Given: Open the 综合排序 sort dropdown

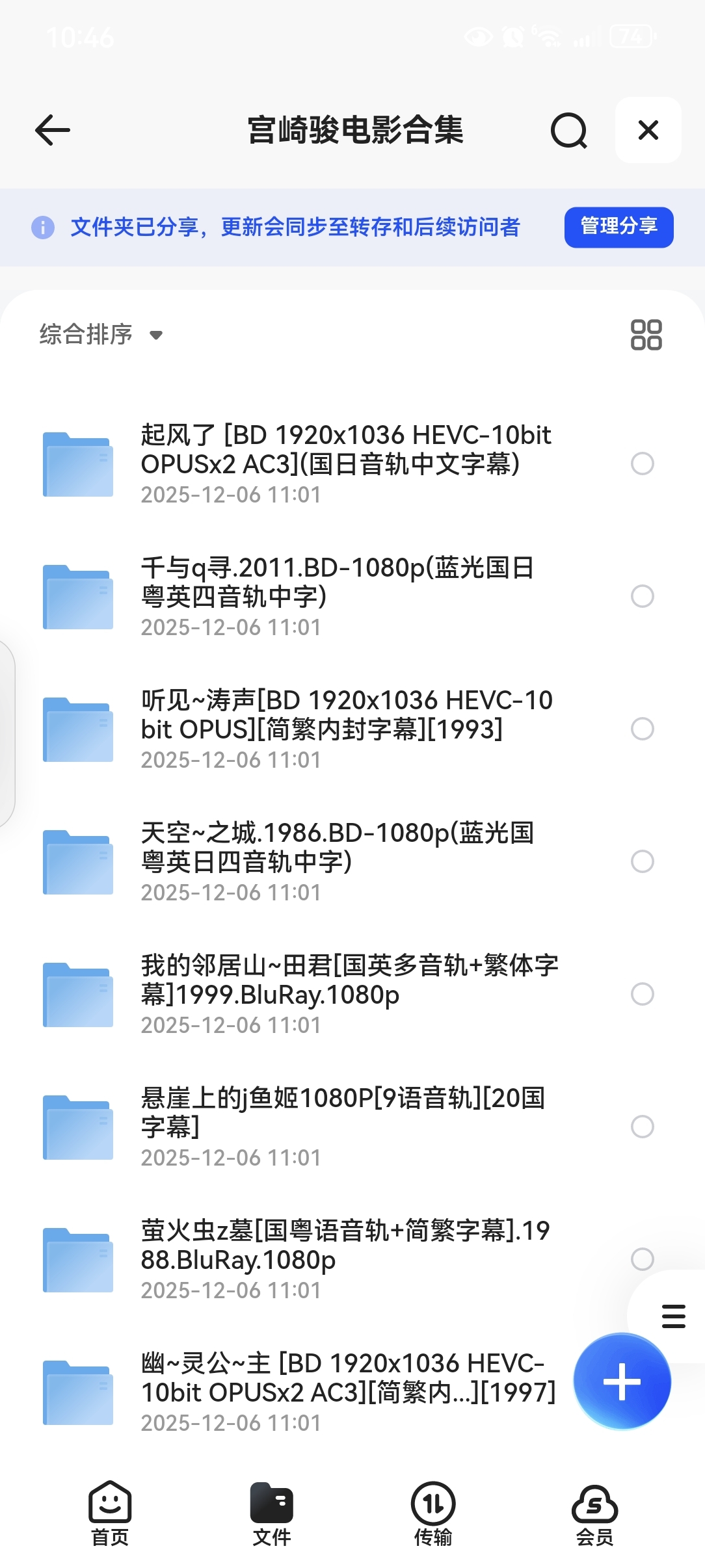Looking at the screenshot, I should click(101, 335).
